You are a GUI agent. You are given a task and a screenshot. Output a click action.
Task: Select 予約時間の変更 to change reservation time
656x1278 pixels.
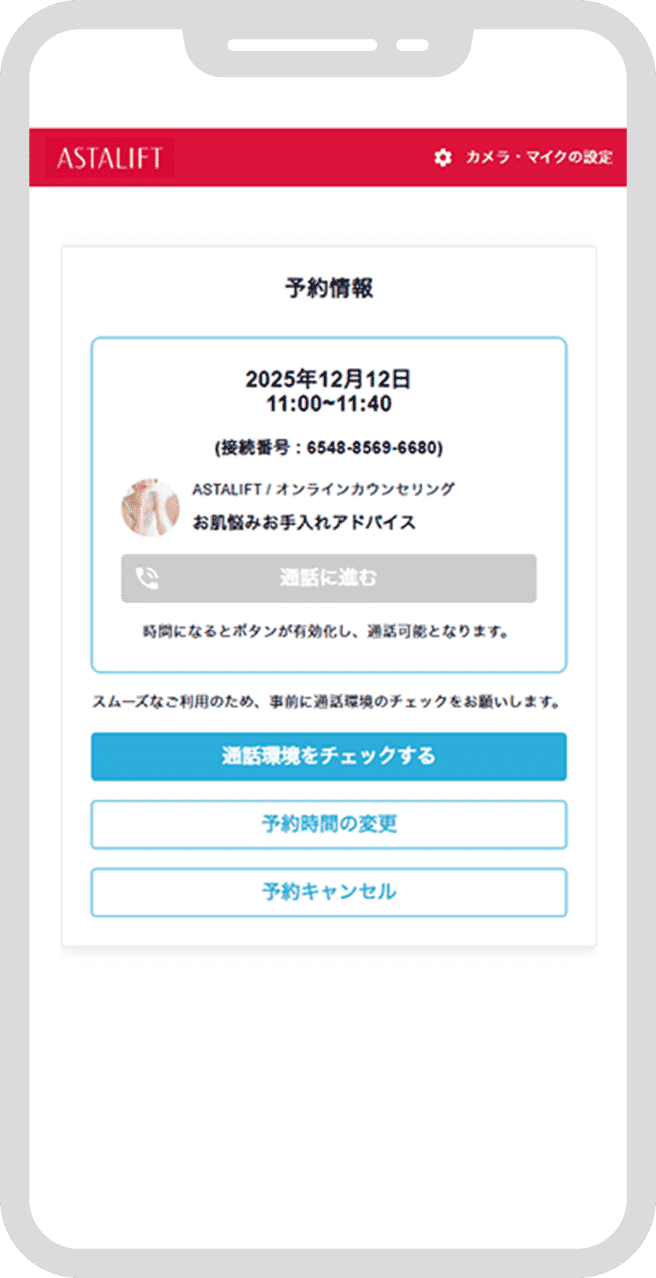click(328, 824)
